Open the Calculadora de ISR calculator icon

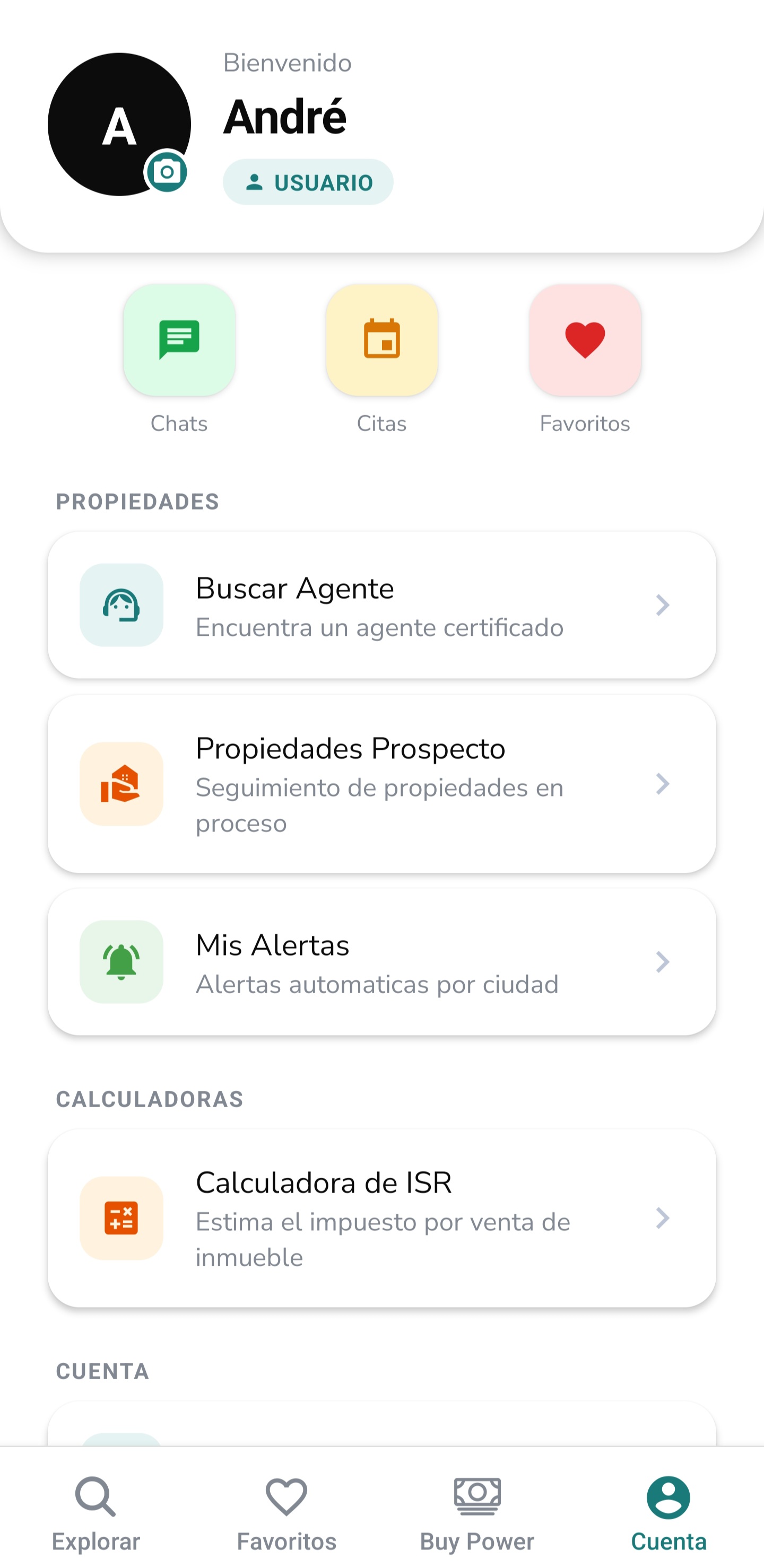(x=121, y=1218)
